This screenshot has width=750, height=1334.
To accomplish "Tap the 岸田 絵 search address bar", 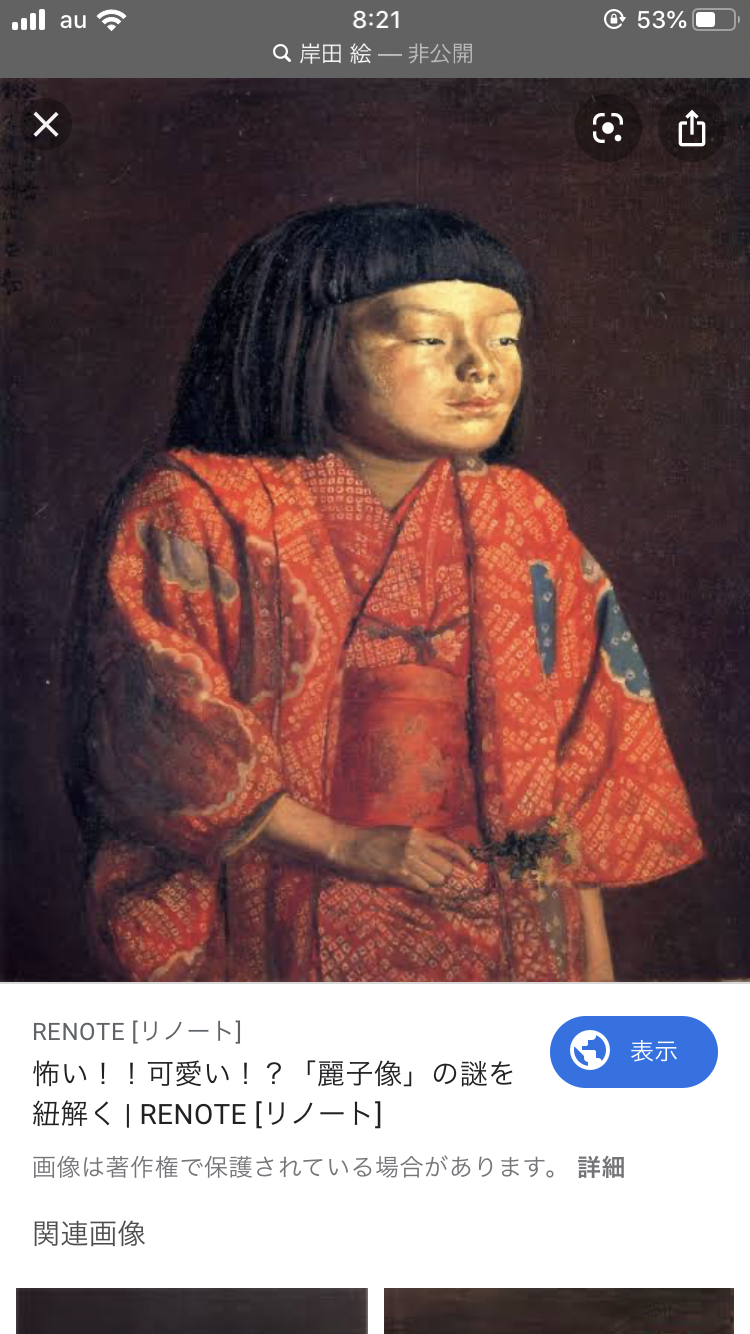I will pyautogui.click(x=374, y=54).
